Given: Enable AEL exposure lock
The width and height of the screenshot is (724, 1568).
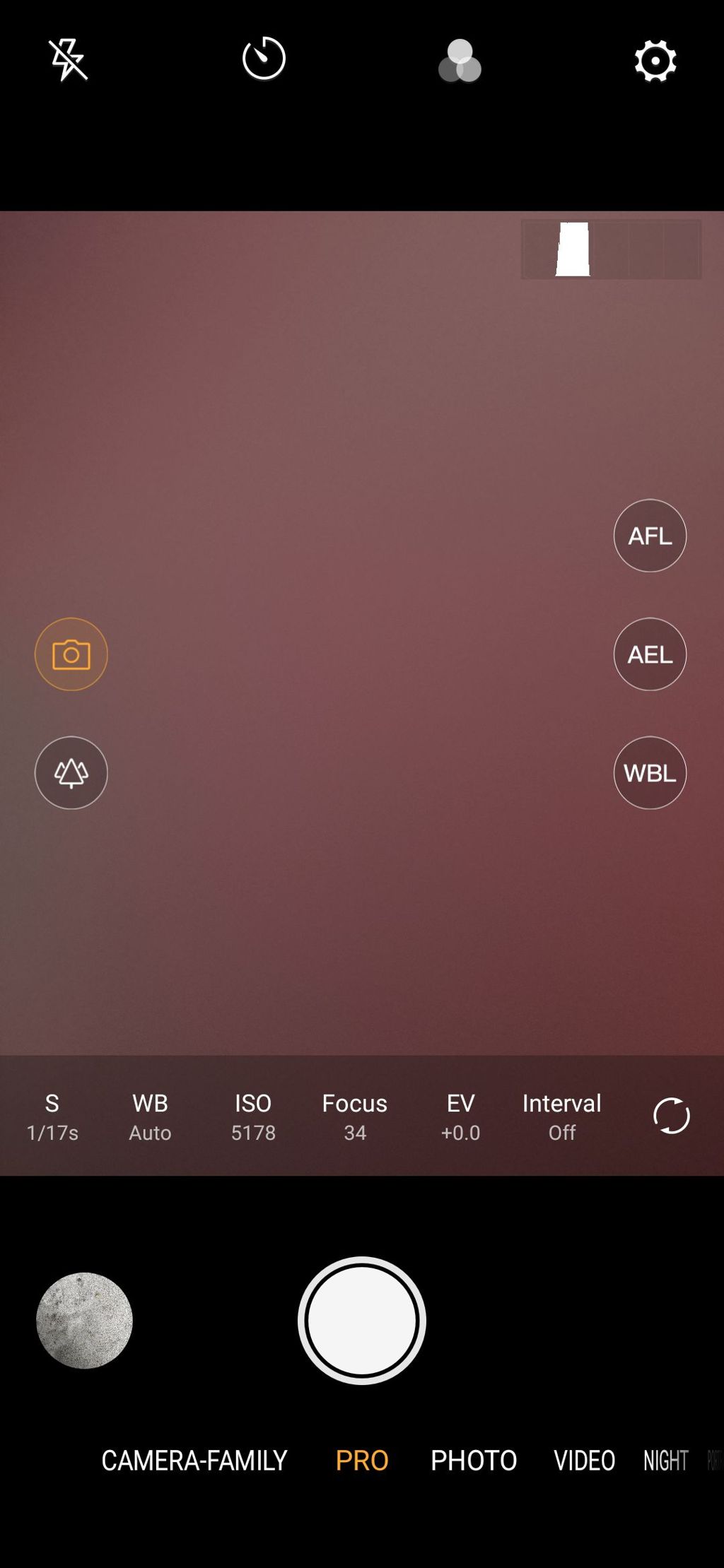Looking at the screenshot, I should coord(649,654).
